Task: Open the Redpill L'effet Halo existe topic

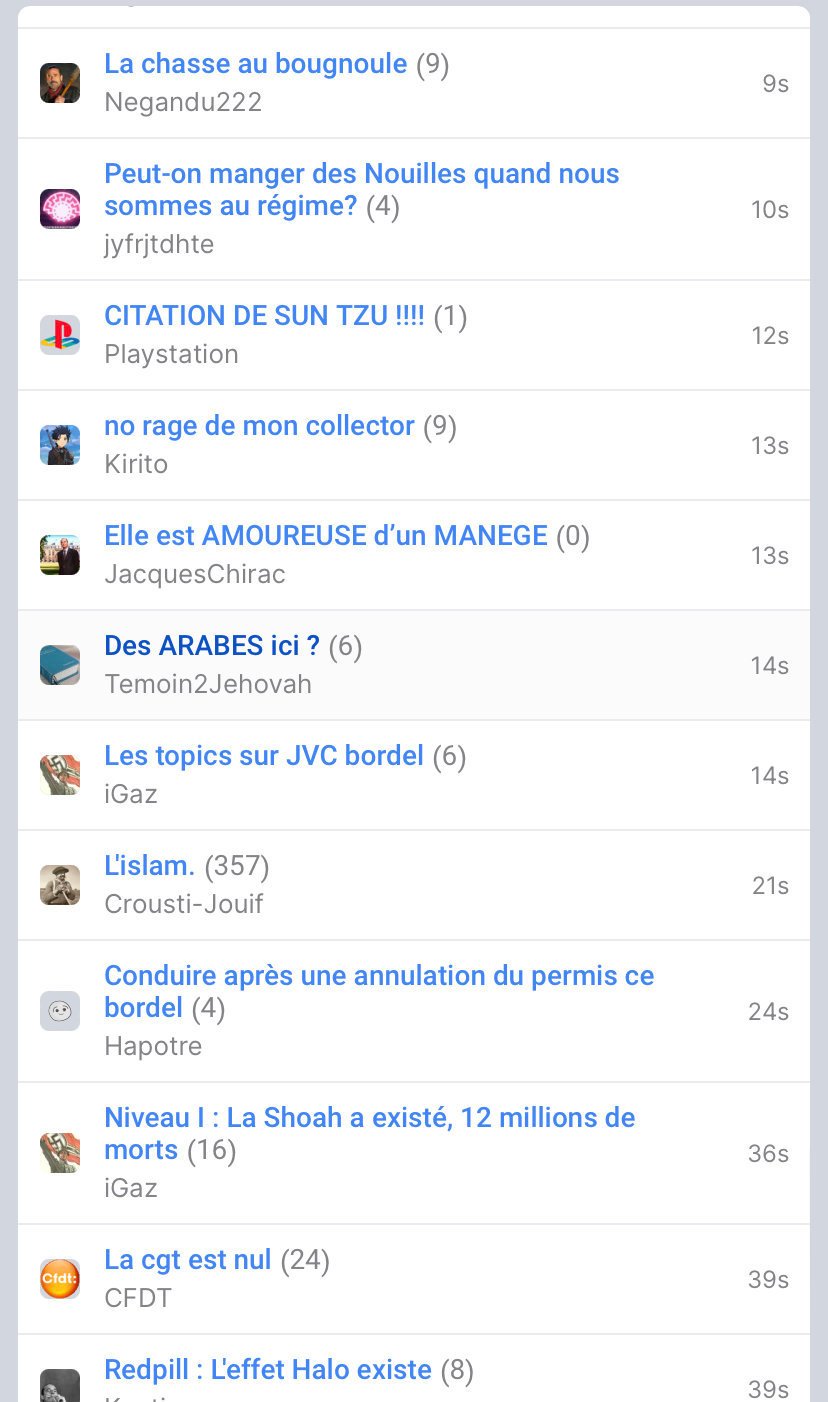Action: pos(268,1370)
